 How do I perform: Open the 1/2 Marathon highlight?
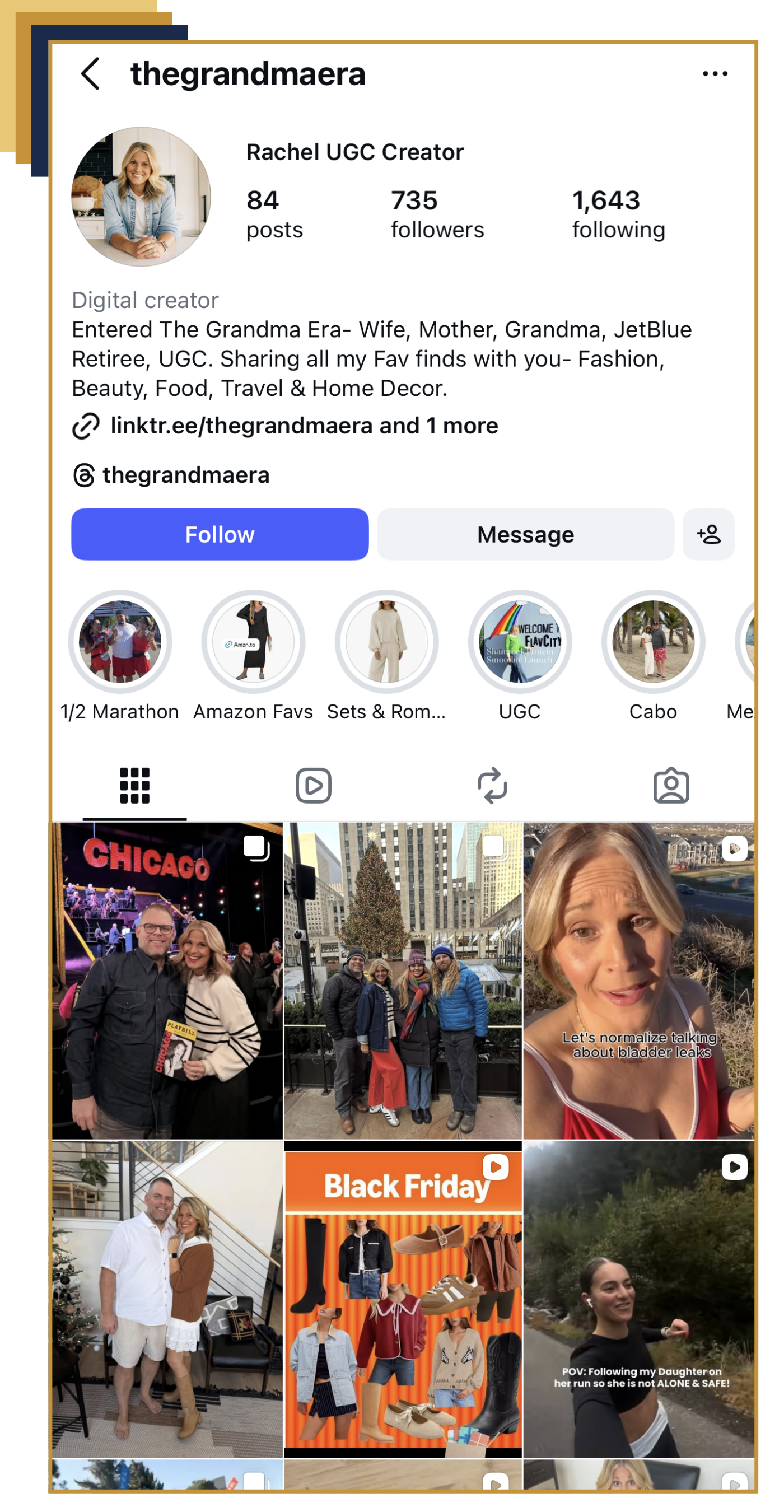pyautogui.click(x=120, y=642)
